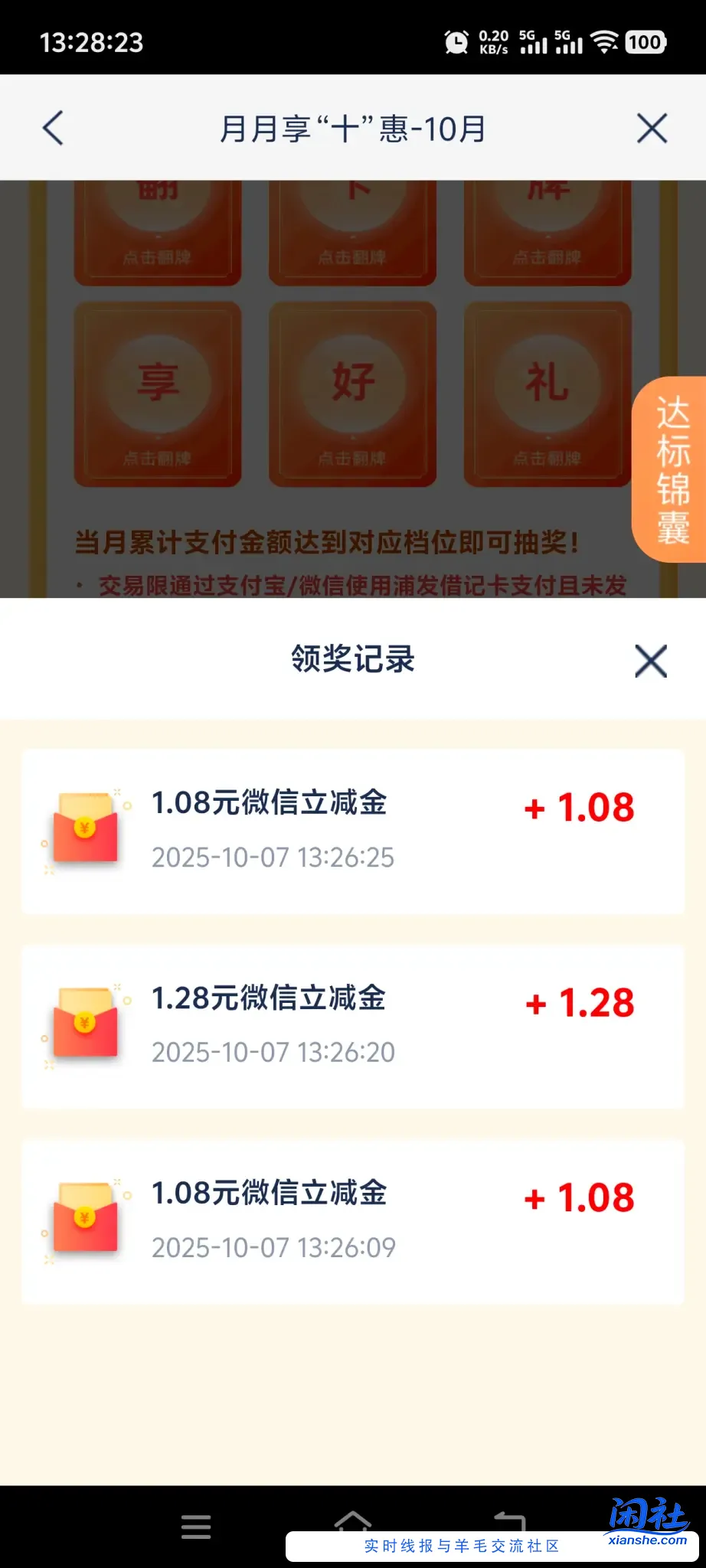The image size is (706, 1568).
Task: Tap the Wi-Fi icon in the status bar
Action: (x=606, y=43)
